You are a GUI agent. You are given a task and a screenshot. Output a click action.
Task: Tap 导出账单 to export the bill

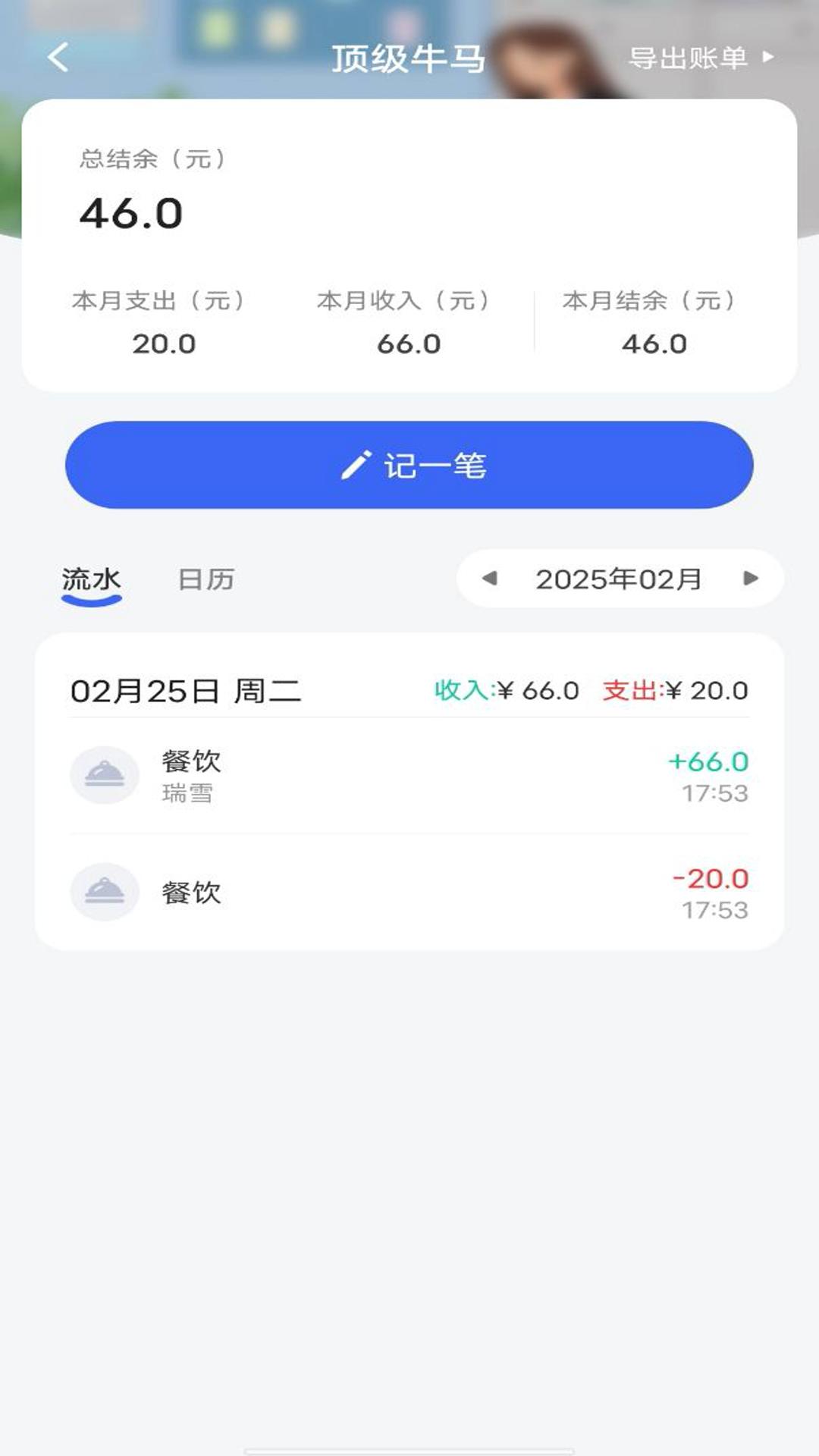(700, 58)
